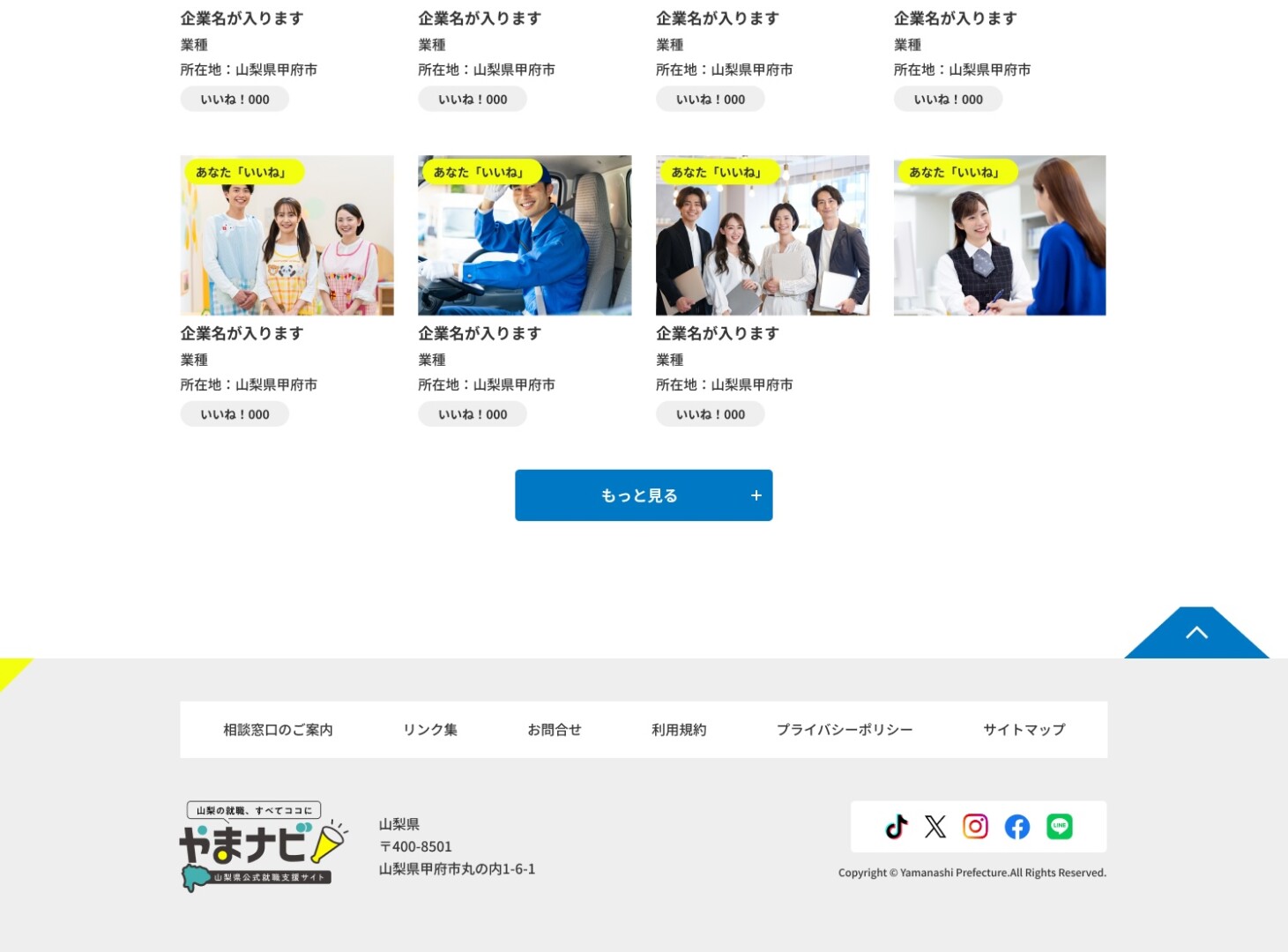The height and width of the screenshot is (952, 1288).
Task: Visit the Facebook page
Action: point(1016,827)
